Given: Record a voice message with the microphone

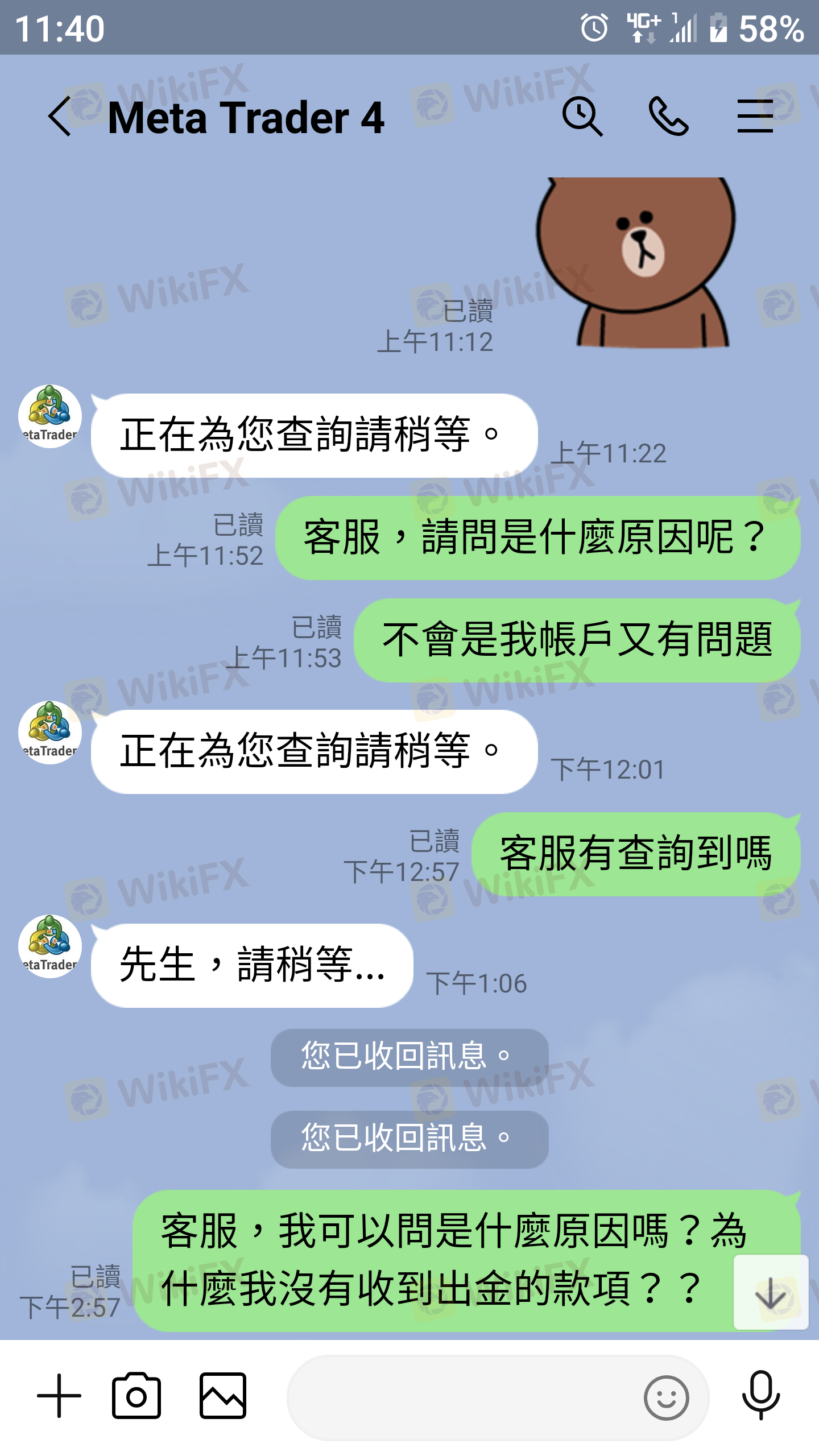Looking at the screenshot, I should coord(761,1396).
